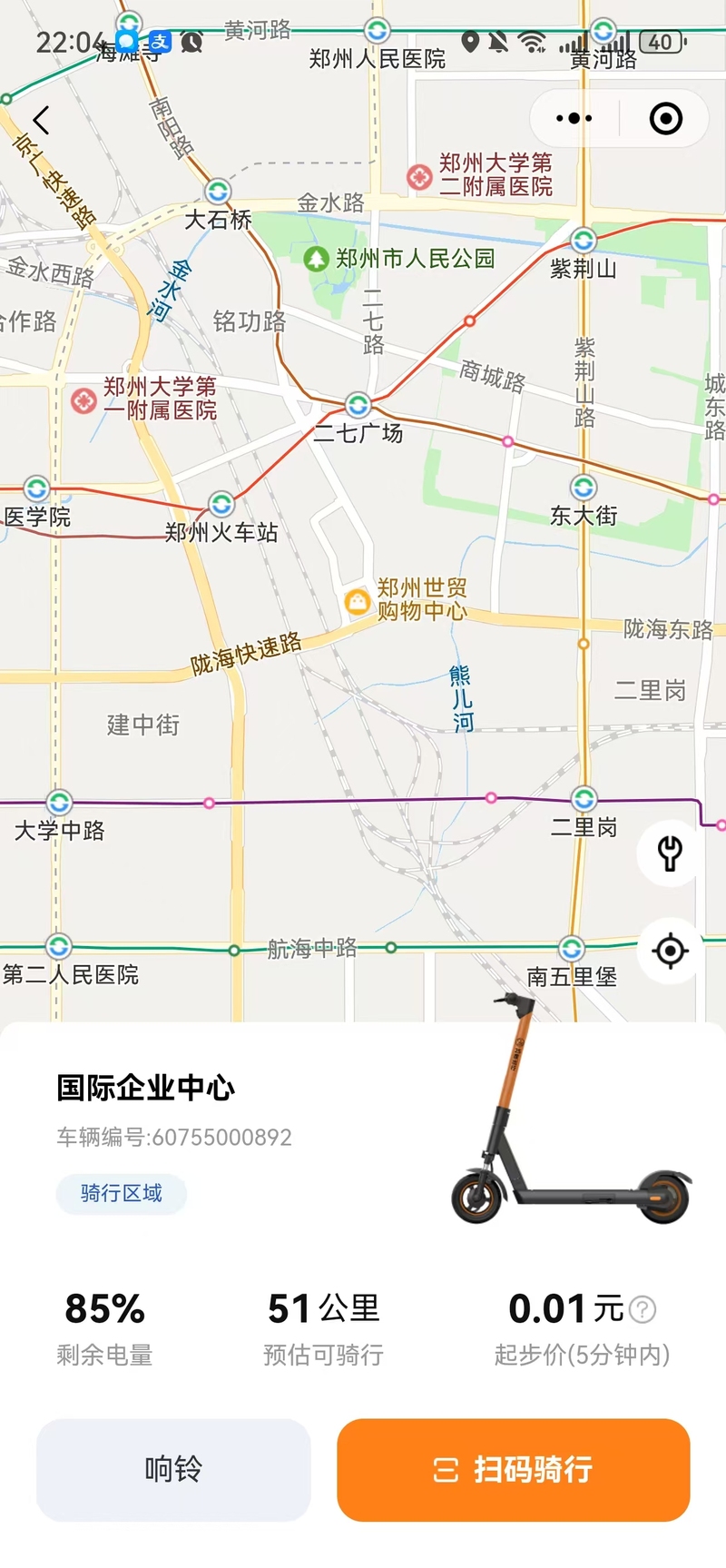Close the mini program with the target icon
This screenshot has height=1568, width=726.
click(x=666, y=119)
